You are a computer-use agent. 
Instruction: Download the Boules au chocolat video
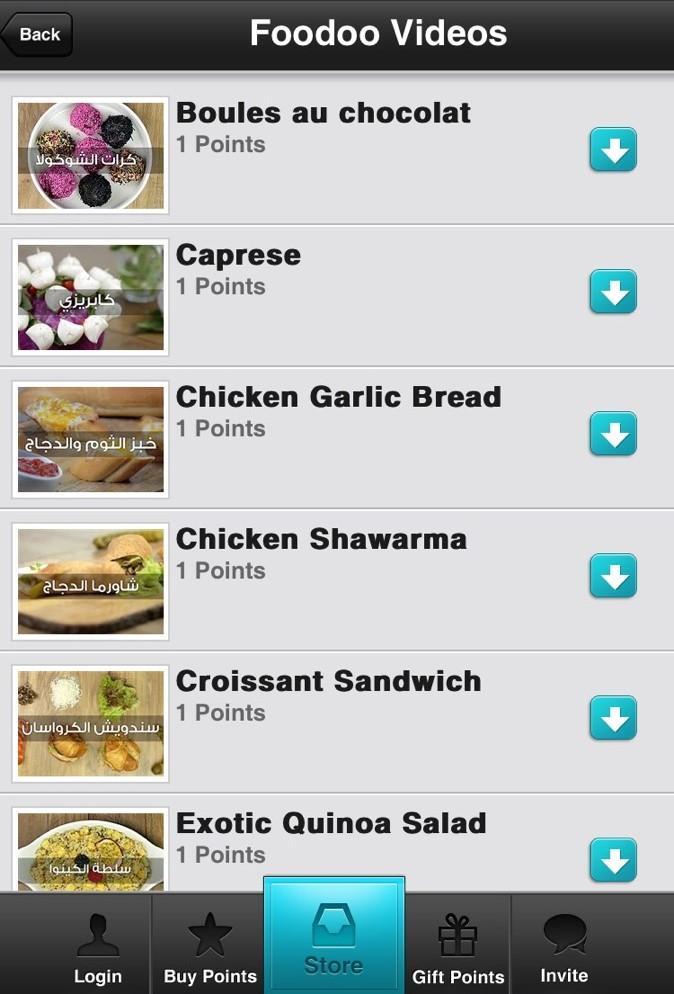pyautogui.click(x=613, y=151)
